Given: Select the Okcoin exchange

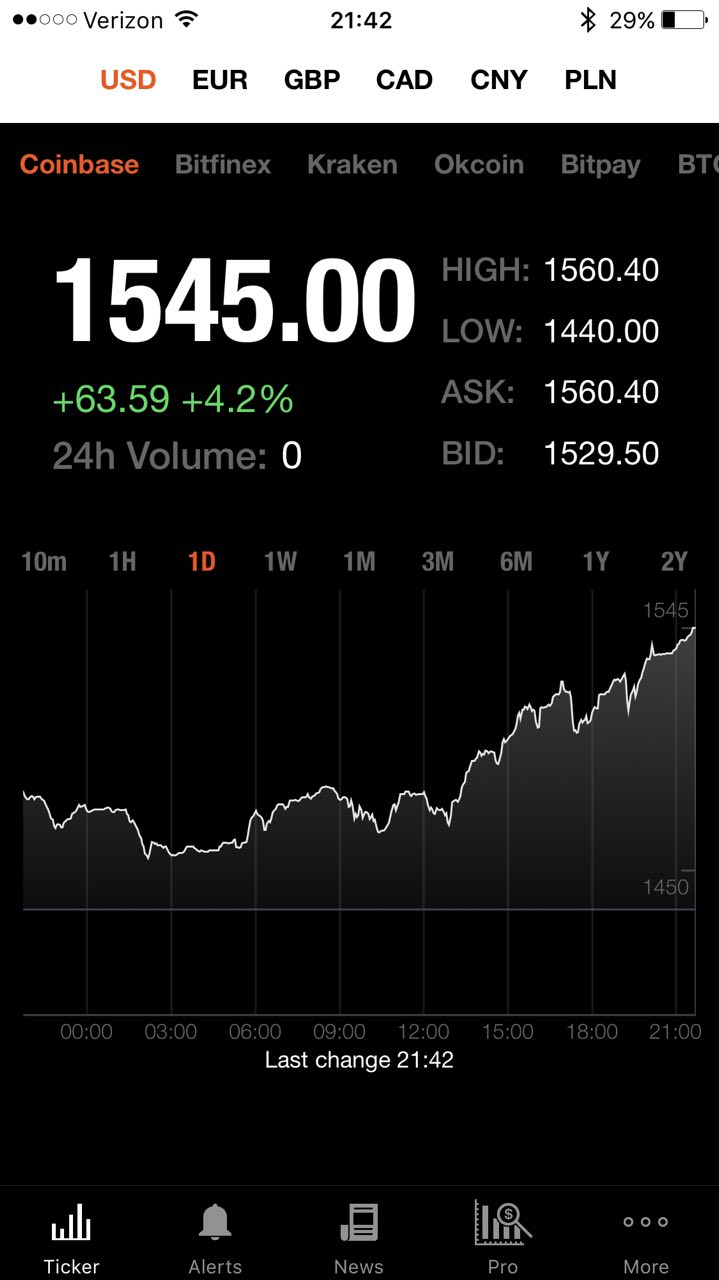Looking at the screenshot, I should point(479,165).
